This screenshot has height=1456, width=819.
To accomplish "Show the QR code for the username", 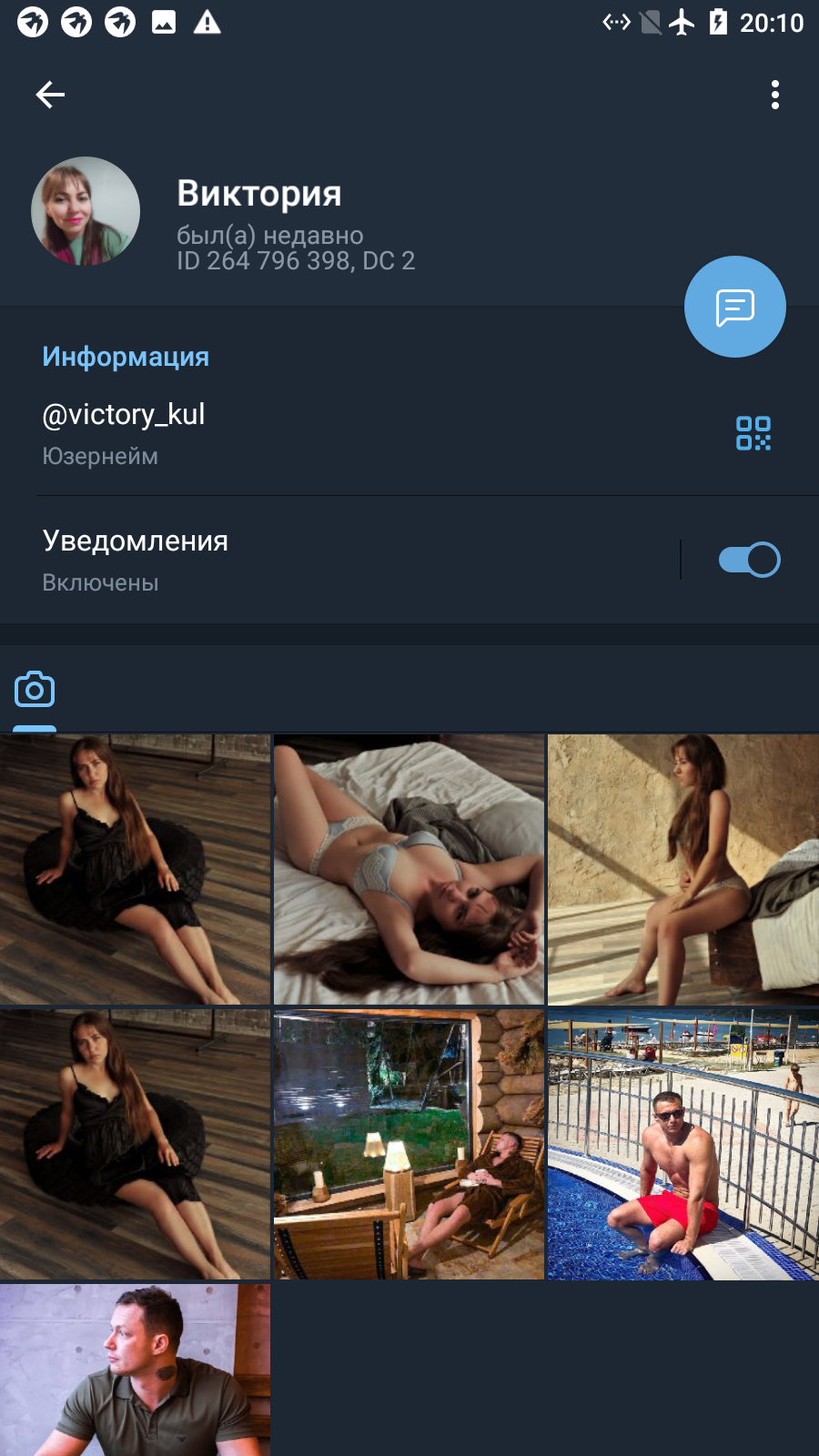I will click(753, 433).
